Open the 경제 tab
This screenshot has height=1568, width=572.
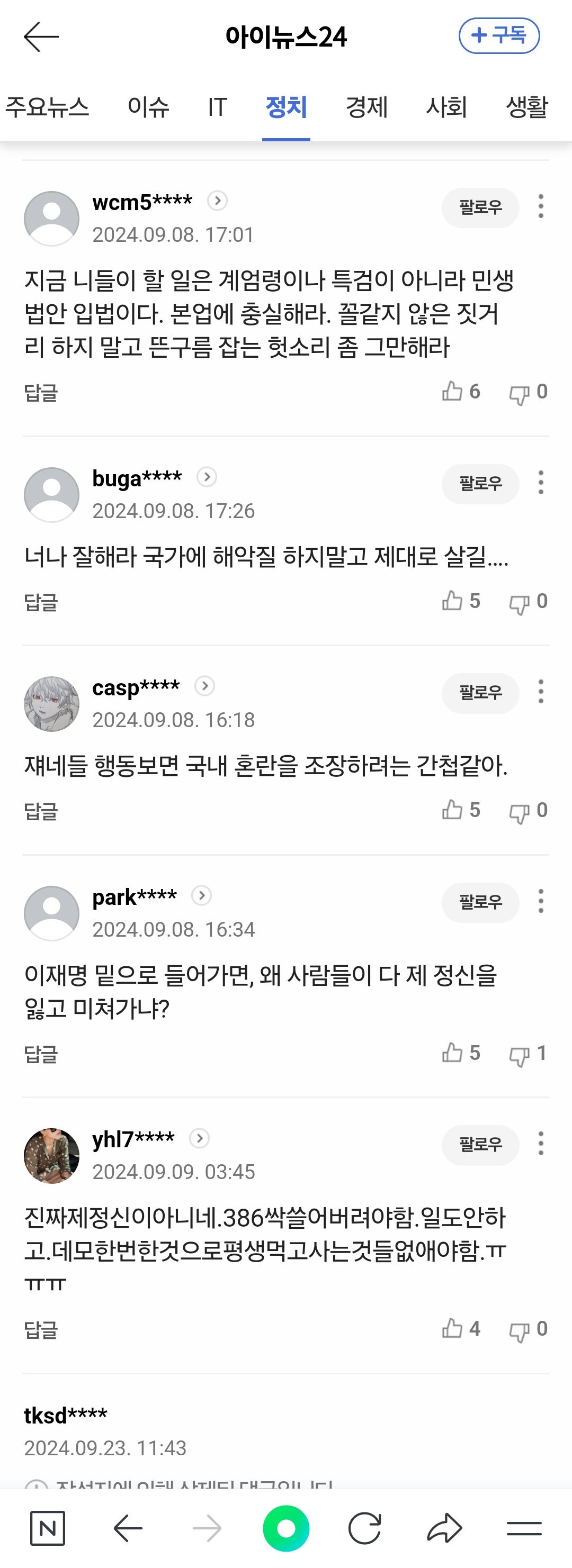click(366, 107)
